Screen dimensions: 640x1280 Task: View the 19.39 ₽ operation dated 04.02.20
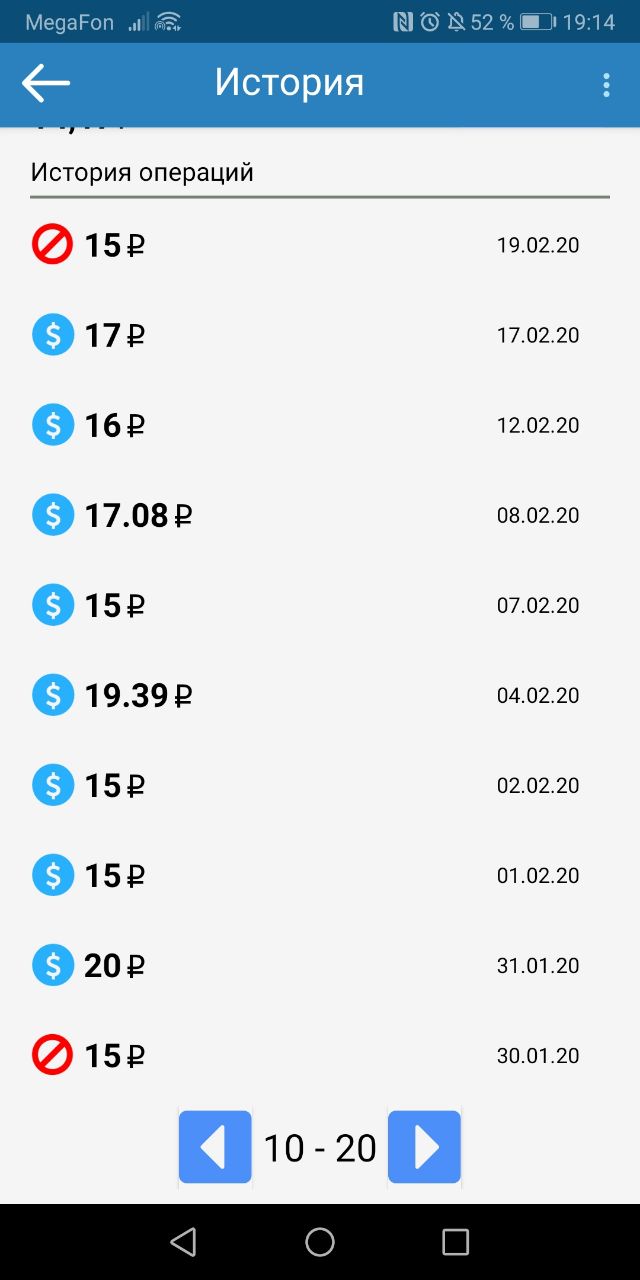point(320,695)
